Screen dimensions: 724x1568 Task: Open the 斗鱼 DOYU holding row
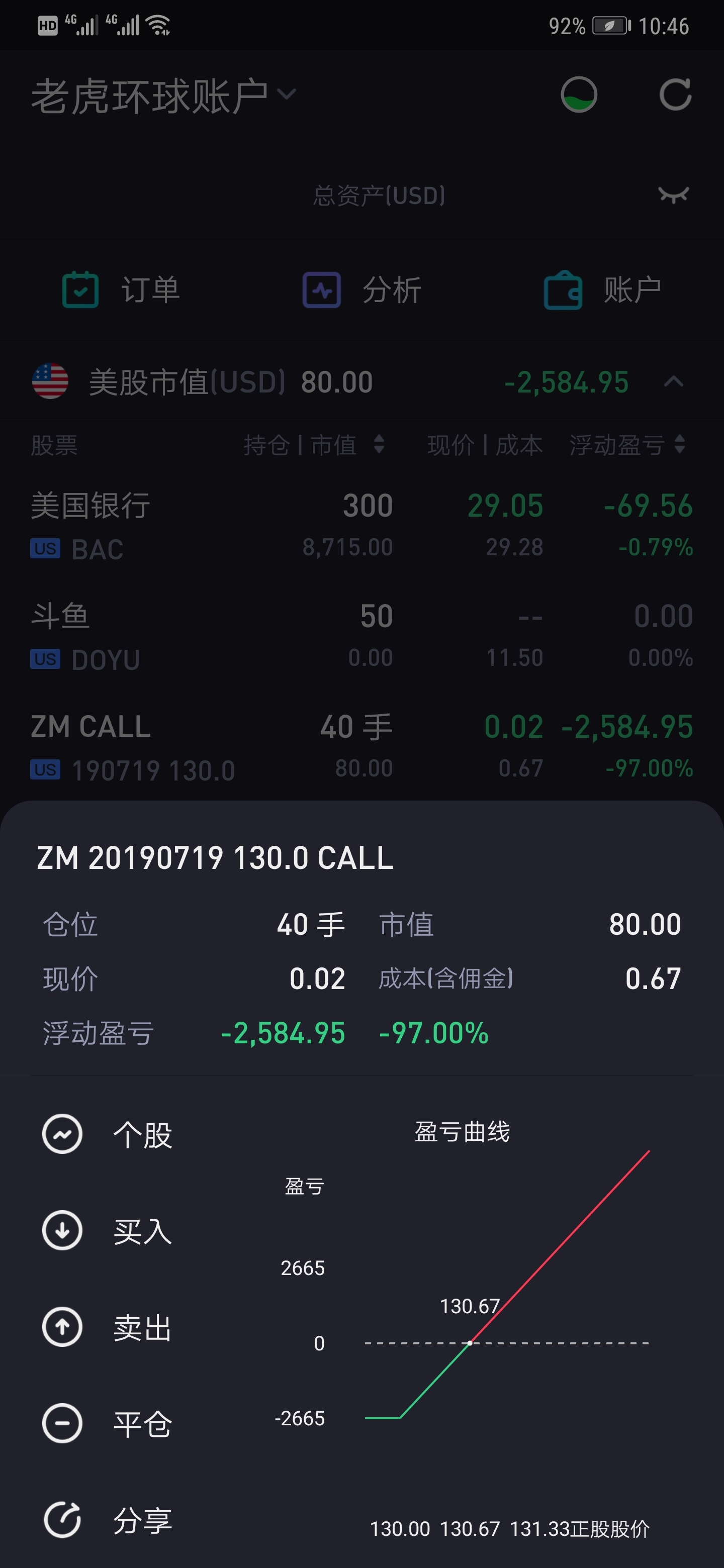click(361, 637)
